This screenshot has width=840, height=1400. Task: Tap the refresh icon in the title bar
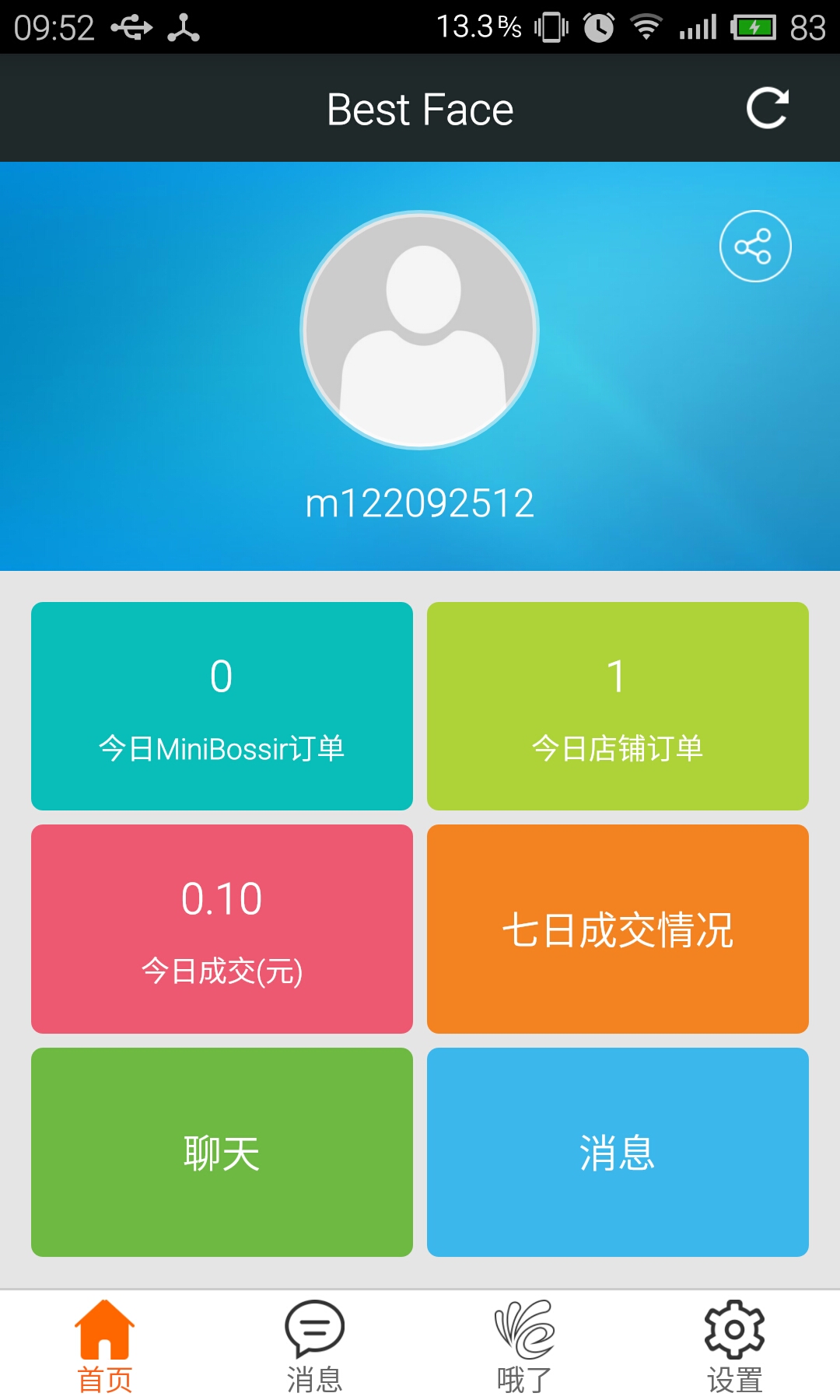click(766, 109)
